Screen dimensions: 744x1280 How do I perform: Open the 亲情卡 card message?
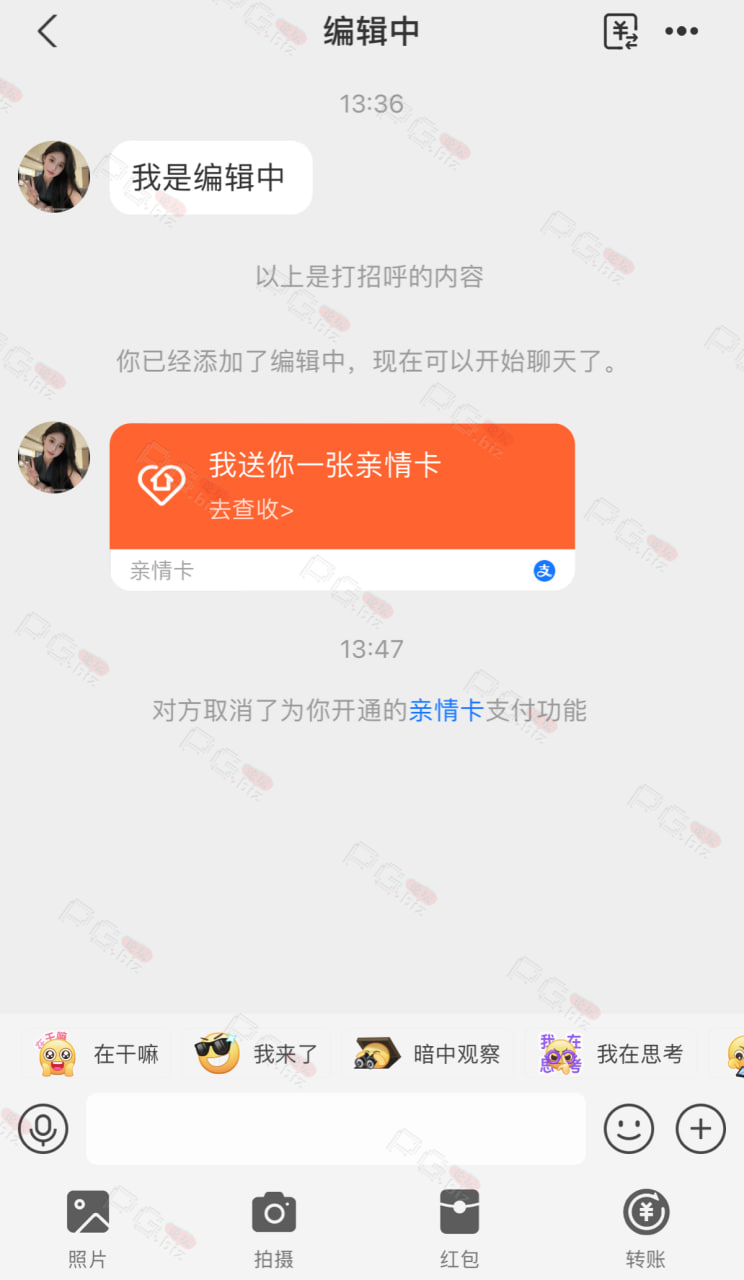point(342,506)
